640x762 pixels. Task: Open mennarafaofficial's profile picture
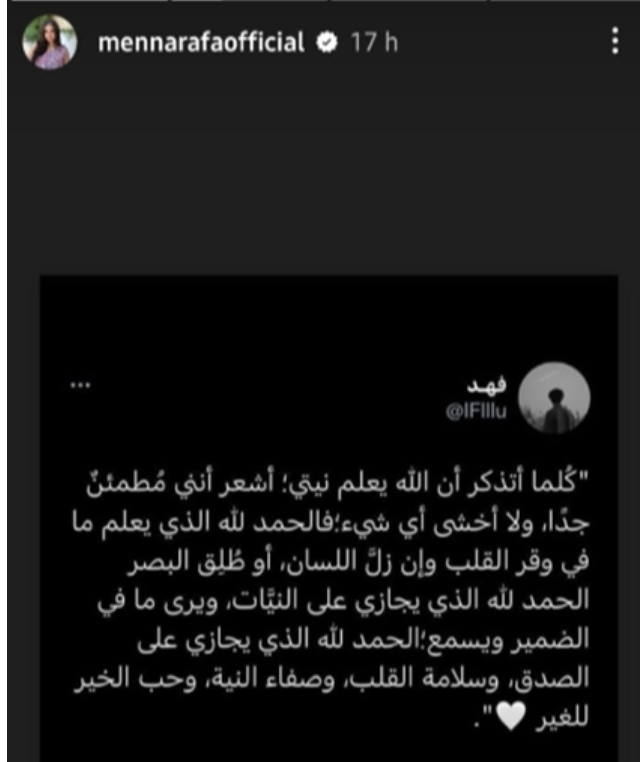[x=50, y=43]
